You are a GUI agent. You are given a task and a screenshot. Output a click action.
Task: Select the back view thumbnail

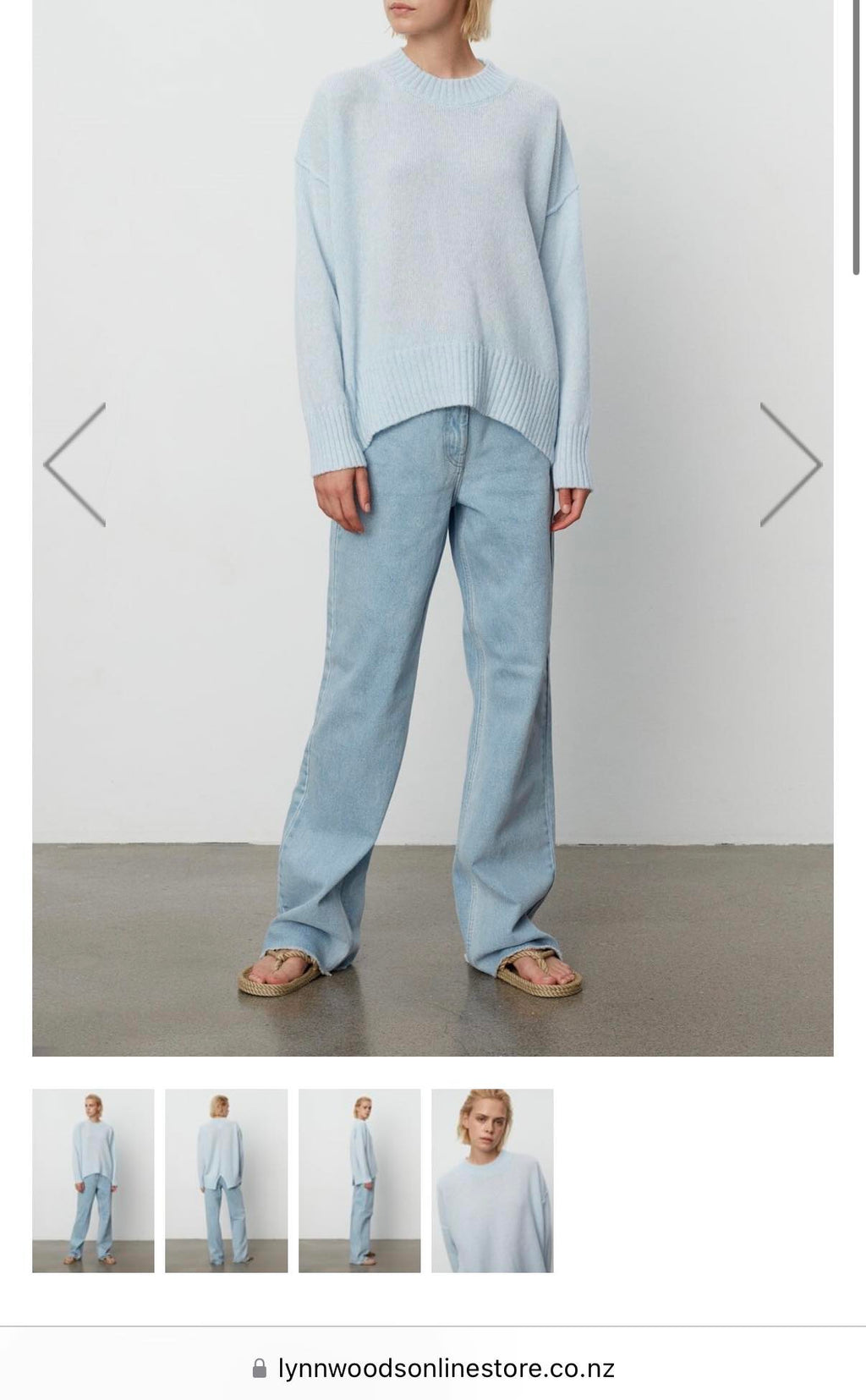click(226, 1180)
